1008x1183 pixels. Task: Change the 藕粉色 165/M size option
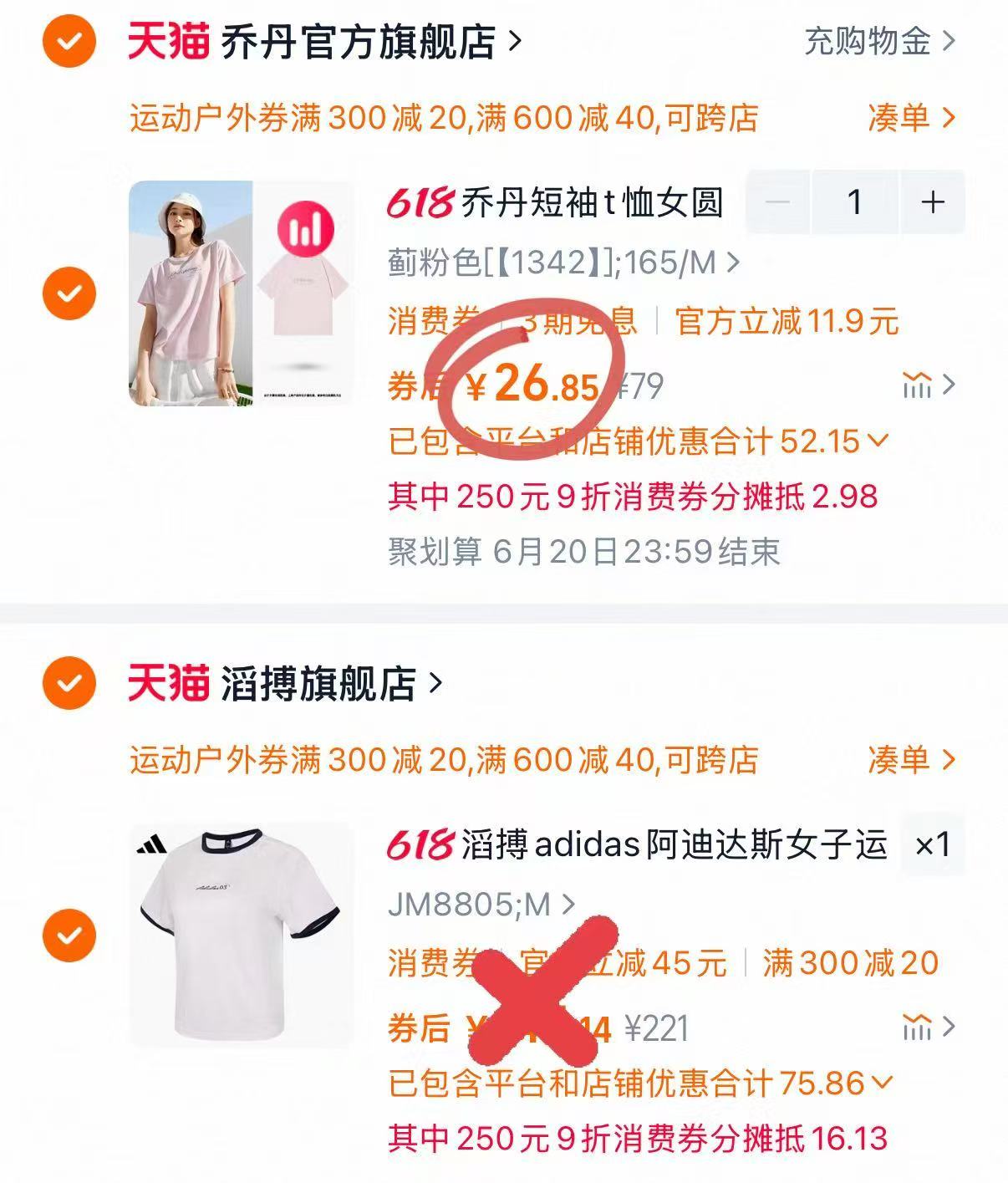[563, 263]
